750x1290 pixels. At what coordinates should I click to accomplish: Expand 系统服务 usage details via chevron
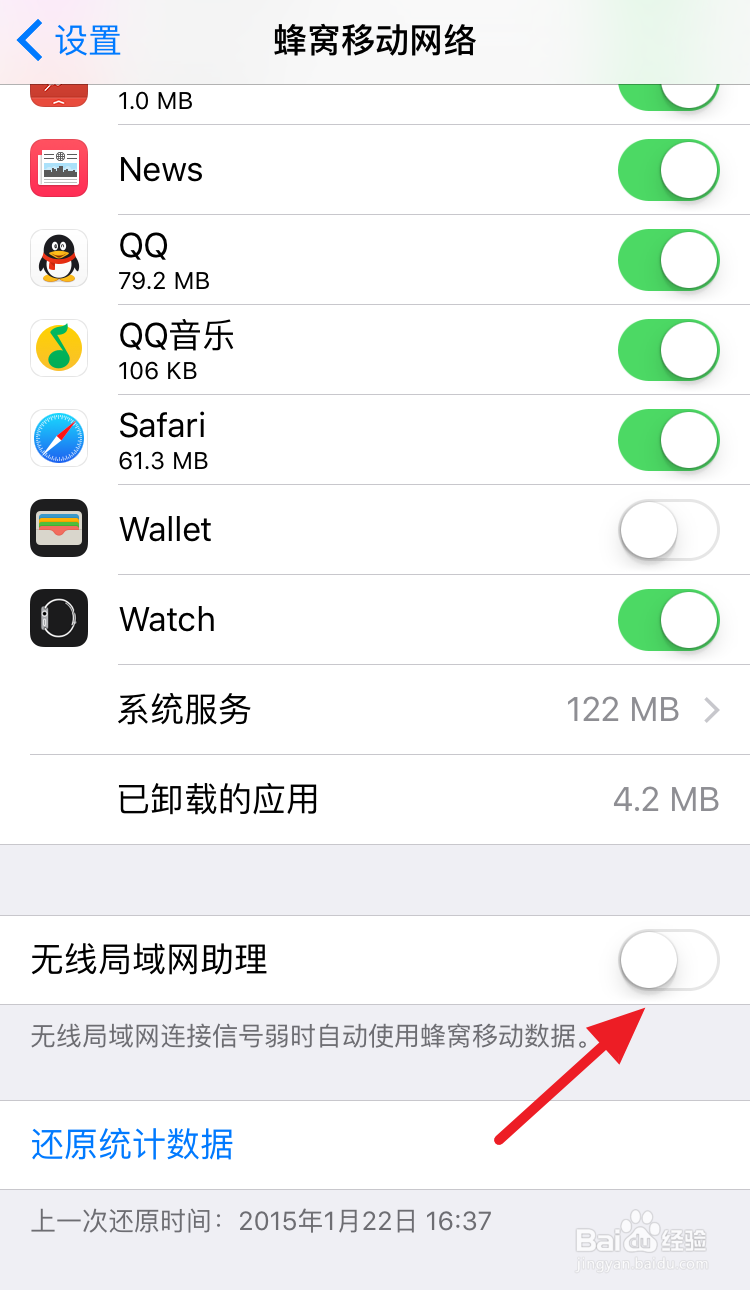pos(712,710)
